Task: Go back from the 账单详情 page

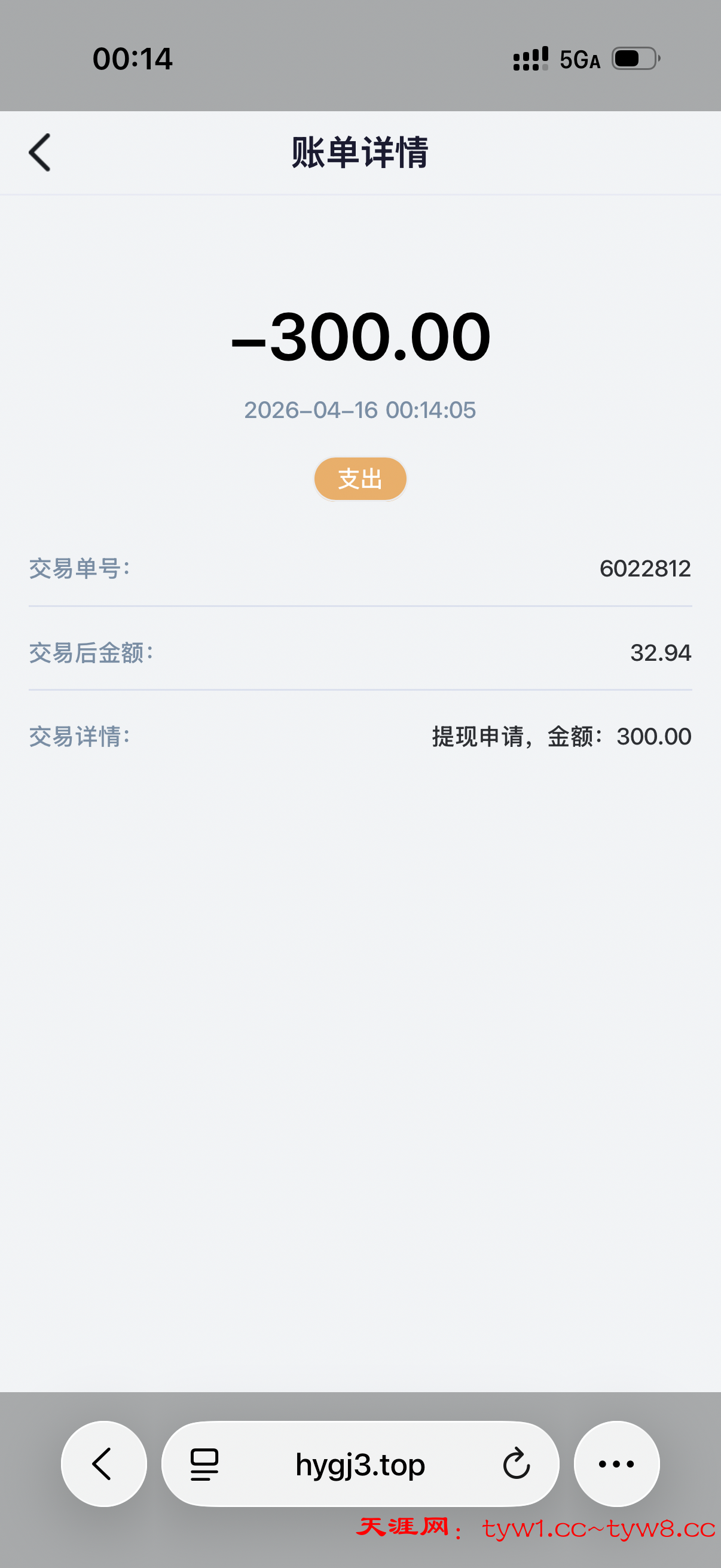Action: coord(40,152)
